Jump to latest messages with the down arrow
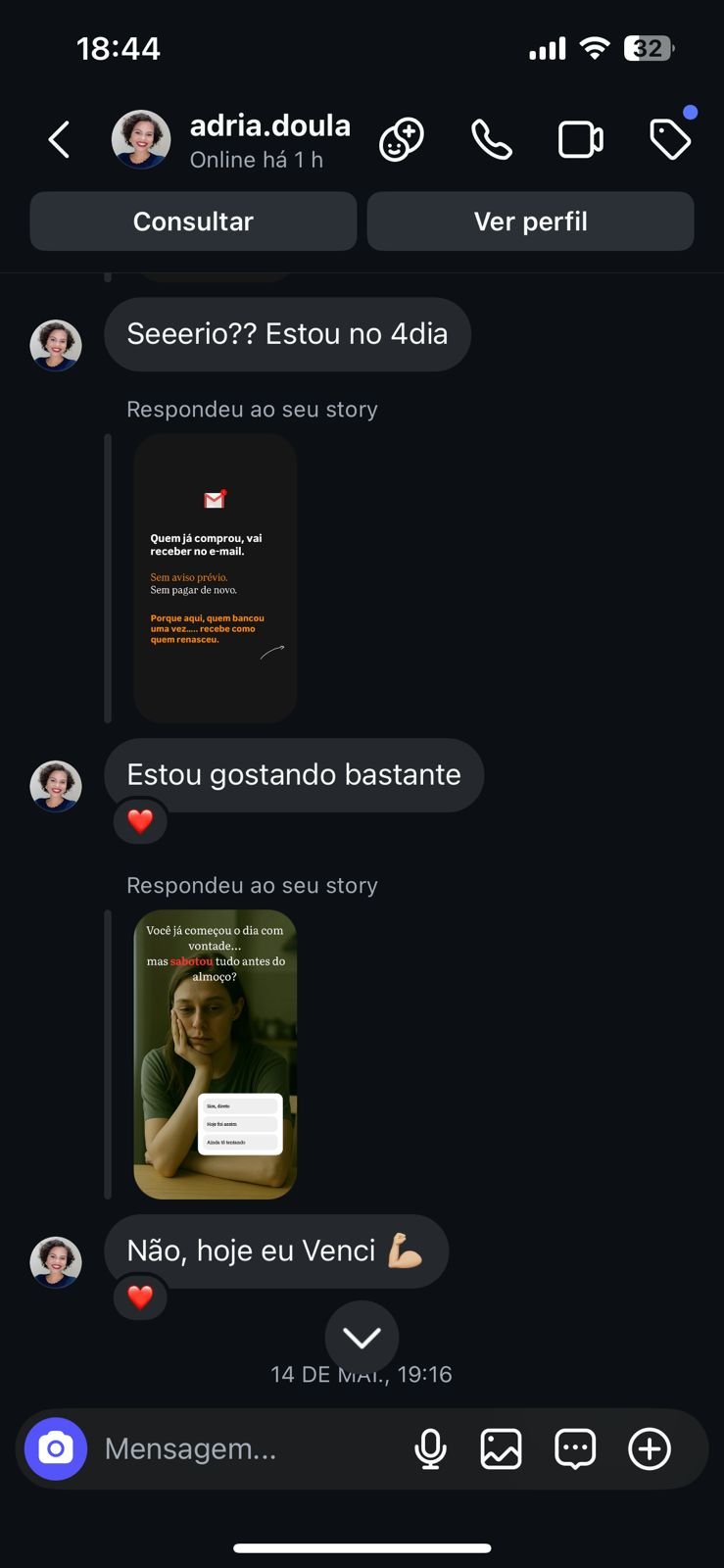724x1568 pixels. pyautogui.click(x=362, y=1338)
